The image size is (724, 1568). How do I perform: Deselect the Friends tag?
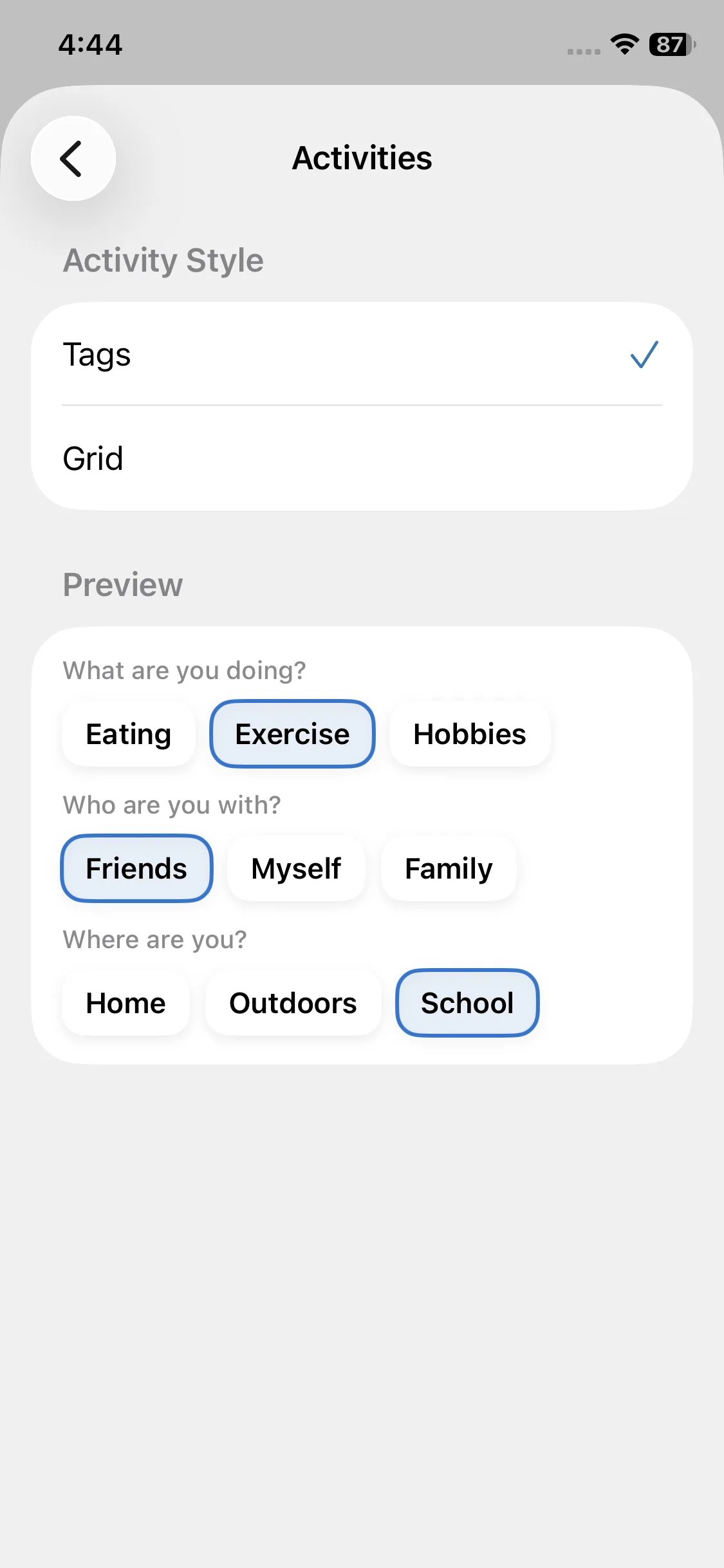[x=136, y=869]
